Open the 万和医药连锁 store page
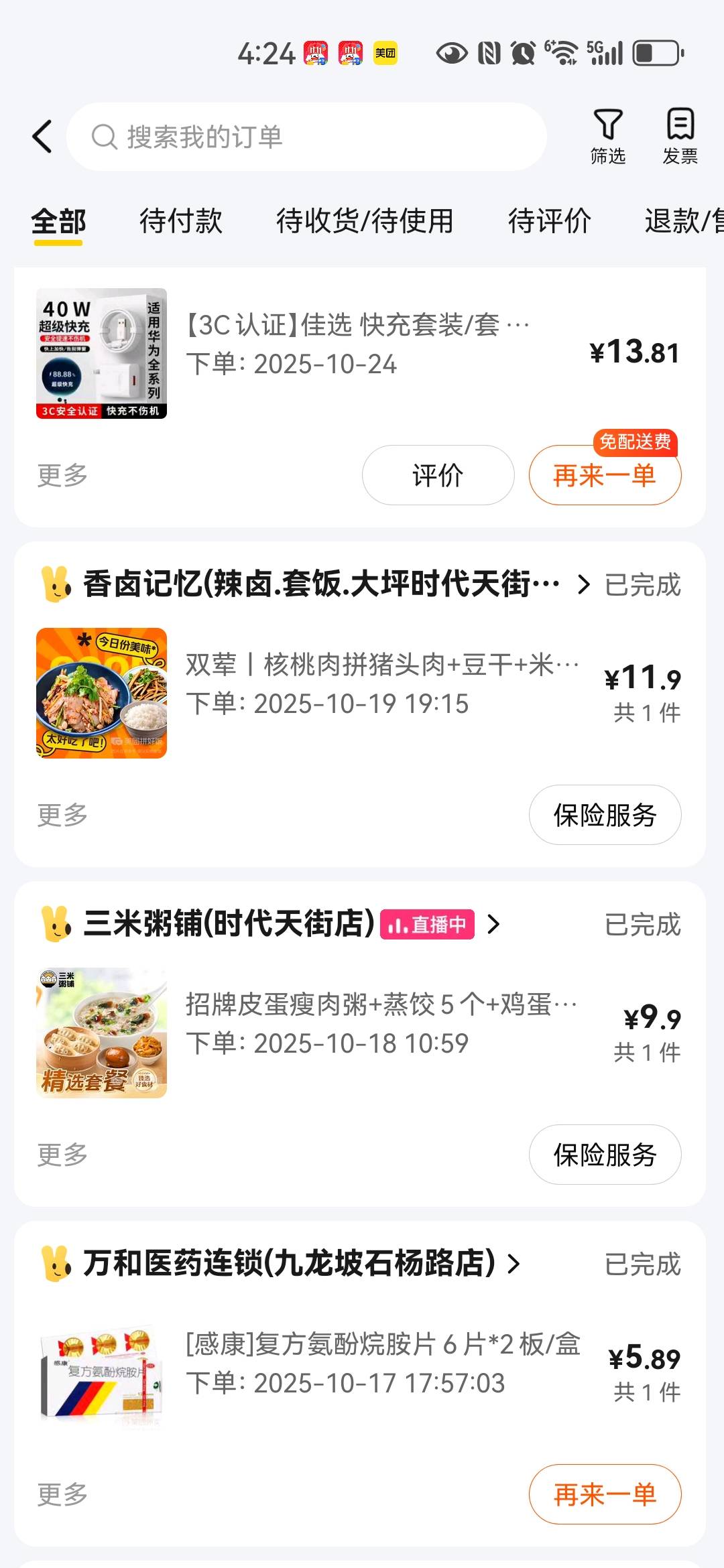This screenshot has height=1568, width=724. click(288, 1264)
